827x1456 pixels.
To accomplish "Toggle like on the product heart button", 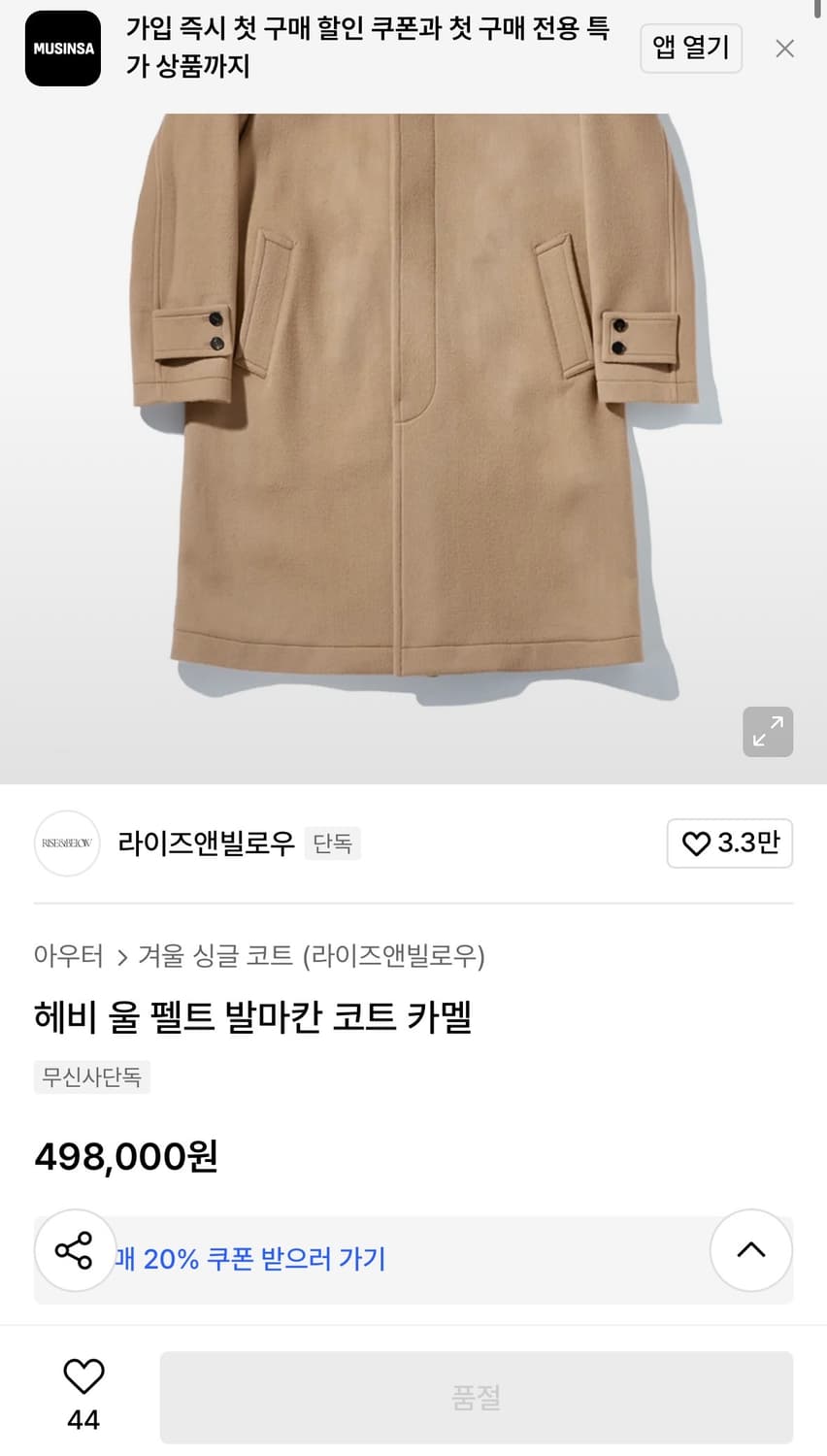I will pos(83,1374).
